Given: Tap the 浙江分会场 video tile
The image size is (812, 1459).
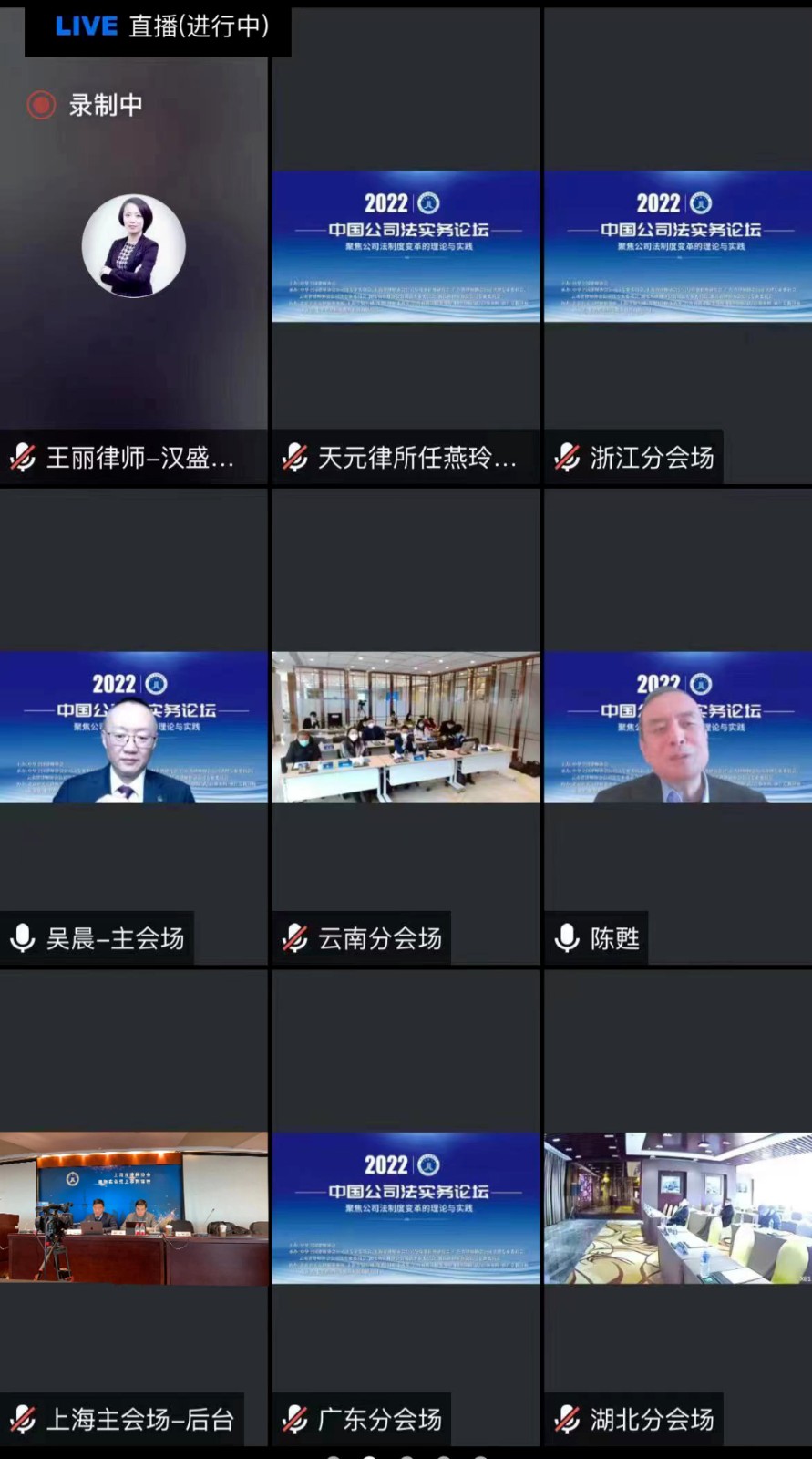Looking at the screenshot, I should [677, 246].
